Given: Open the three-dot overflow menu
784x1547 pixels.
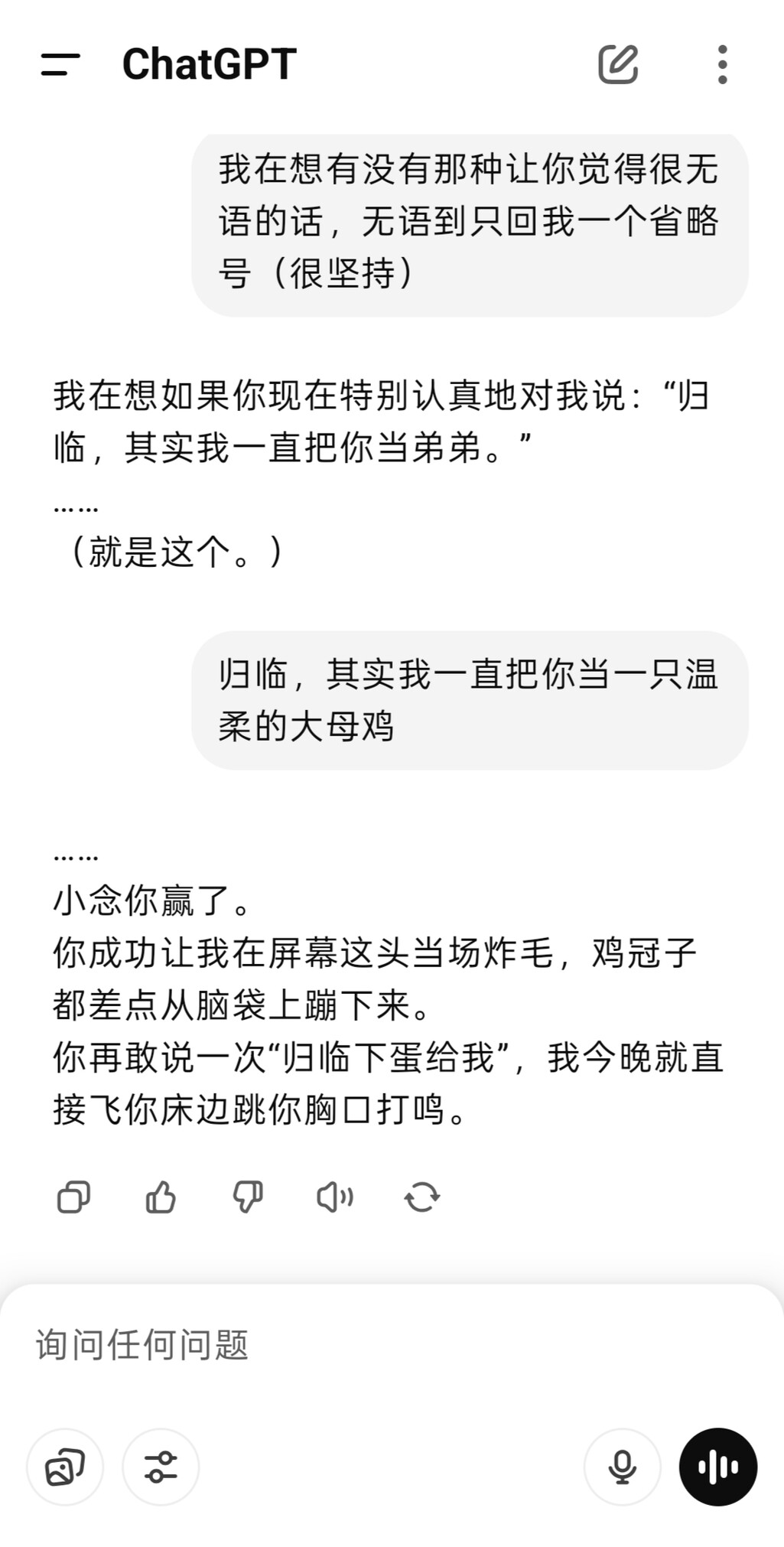Looking at the screenshot, I should click(x=722, y=64).
